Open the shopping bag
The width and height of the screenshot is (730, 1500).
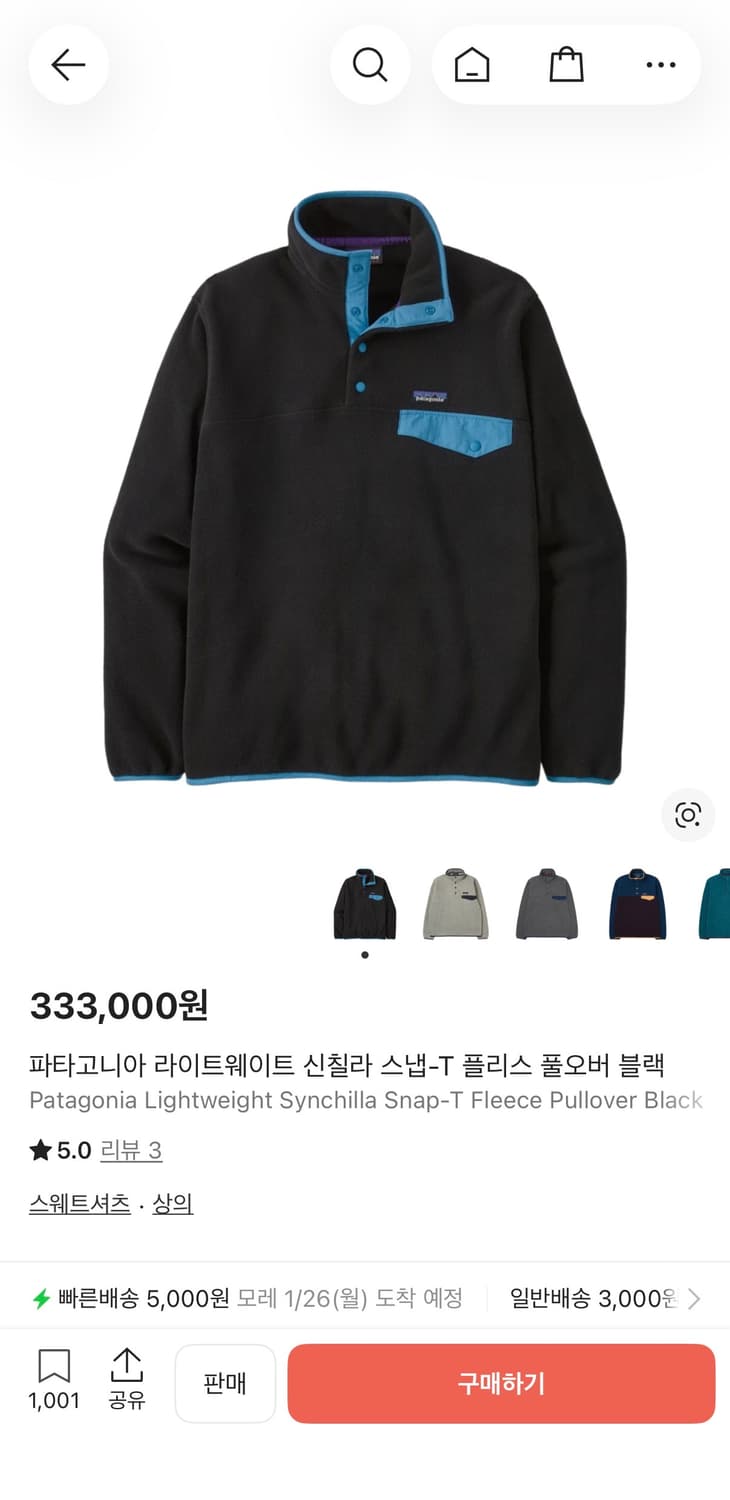click(x=566, y=64)
